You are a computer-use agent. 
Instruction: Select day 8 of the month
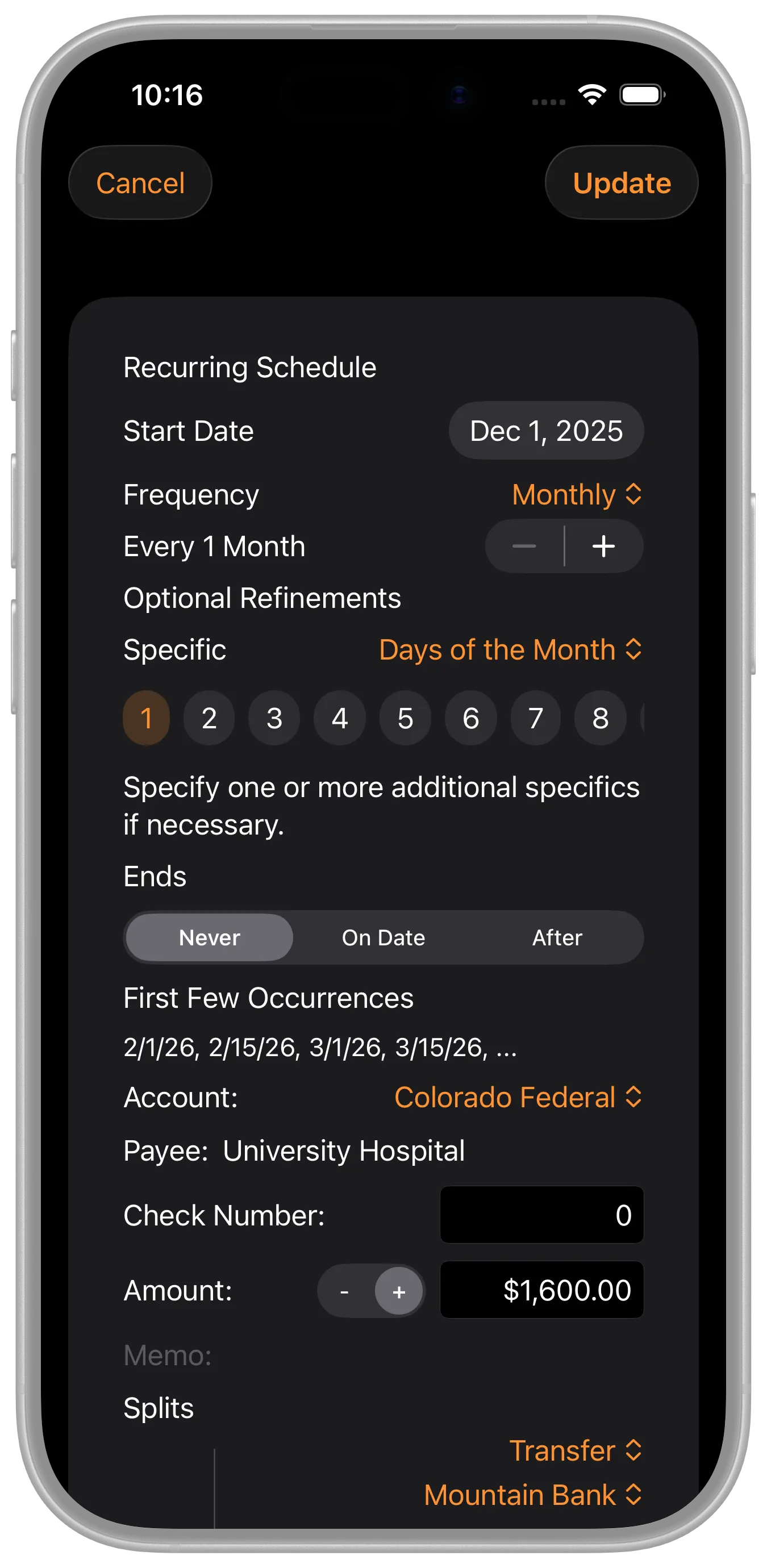click(600, 718)
